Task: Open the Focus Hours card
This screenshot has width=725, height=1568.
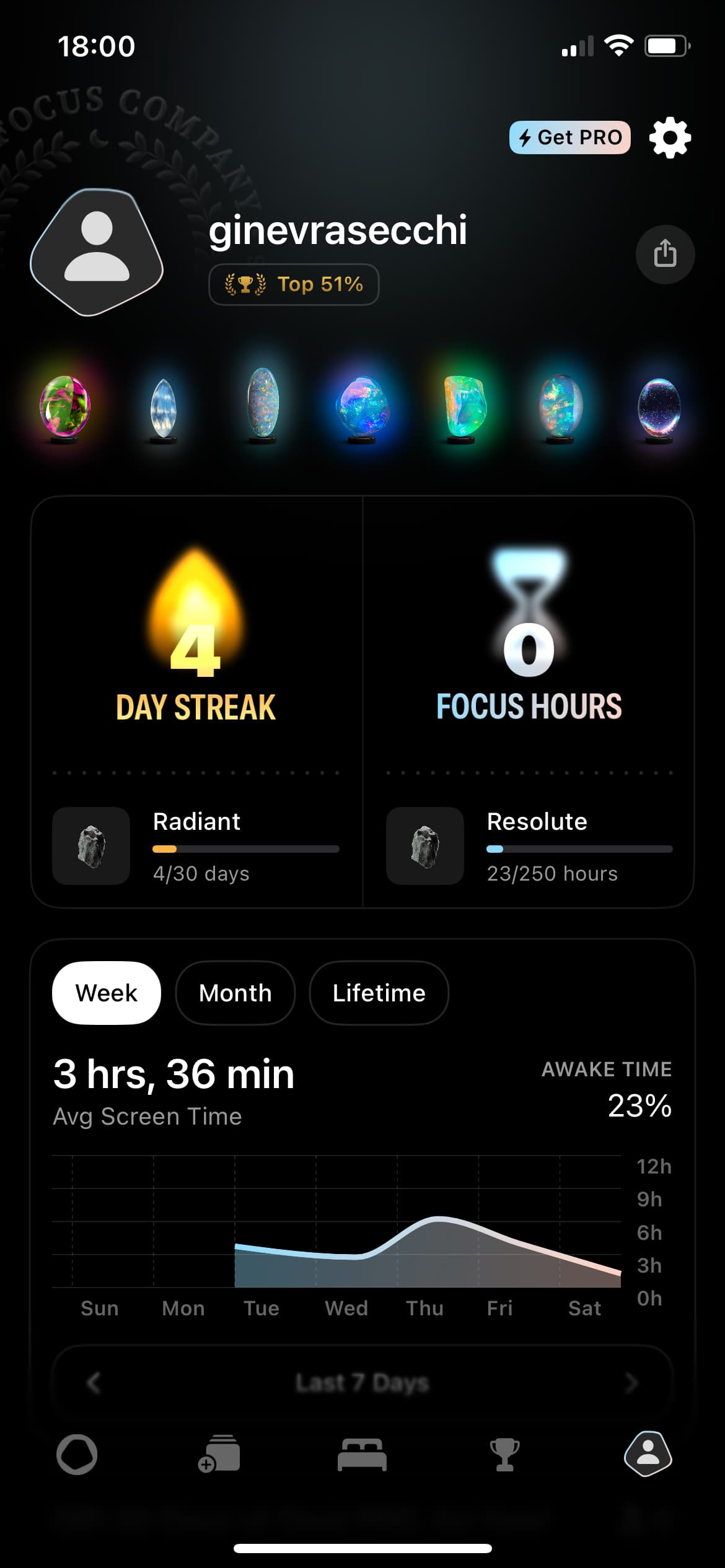Action: (x=529, y=638)
